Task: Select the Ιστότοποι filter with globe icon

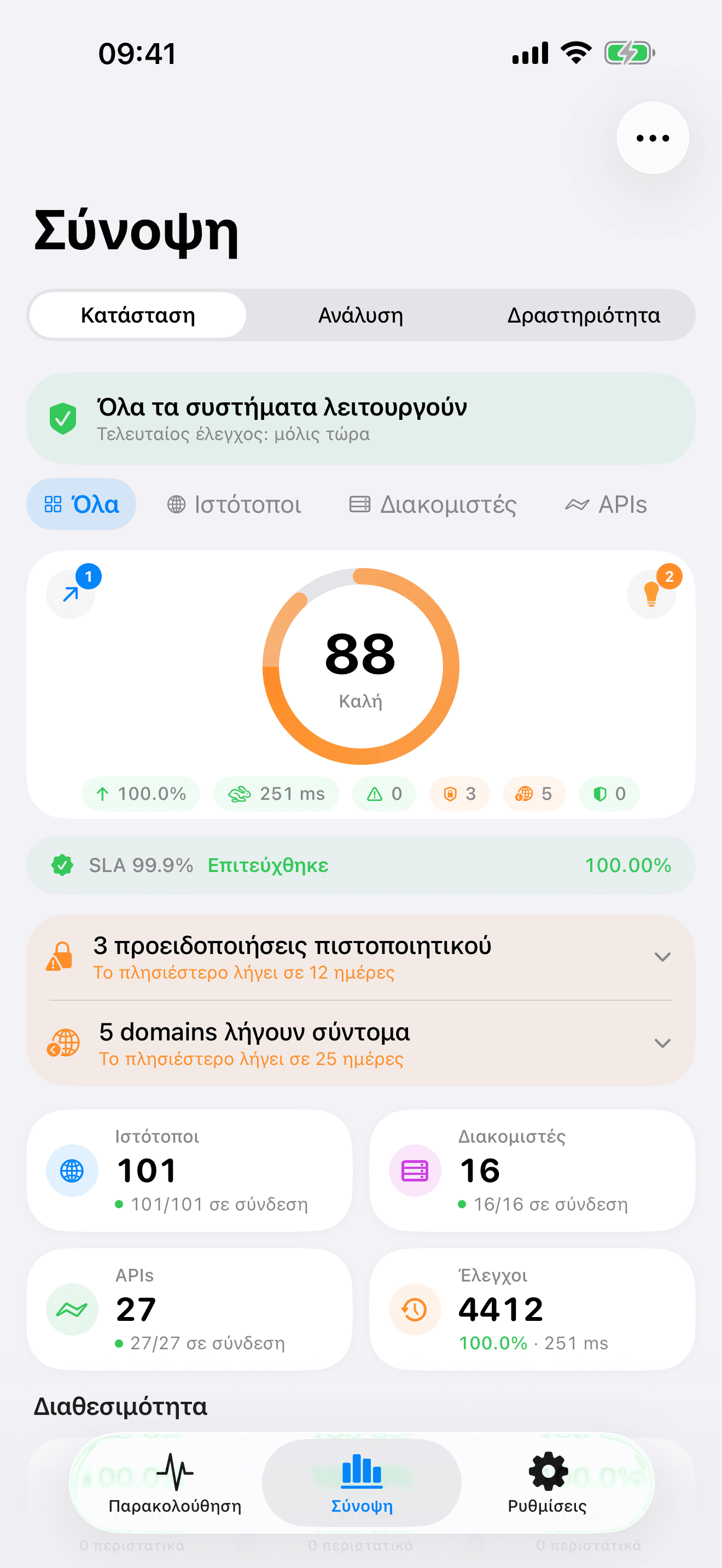Action: pyautogui.click(x=234, y=504)
